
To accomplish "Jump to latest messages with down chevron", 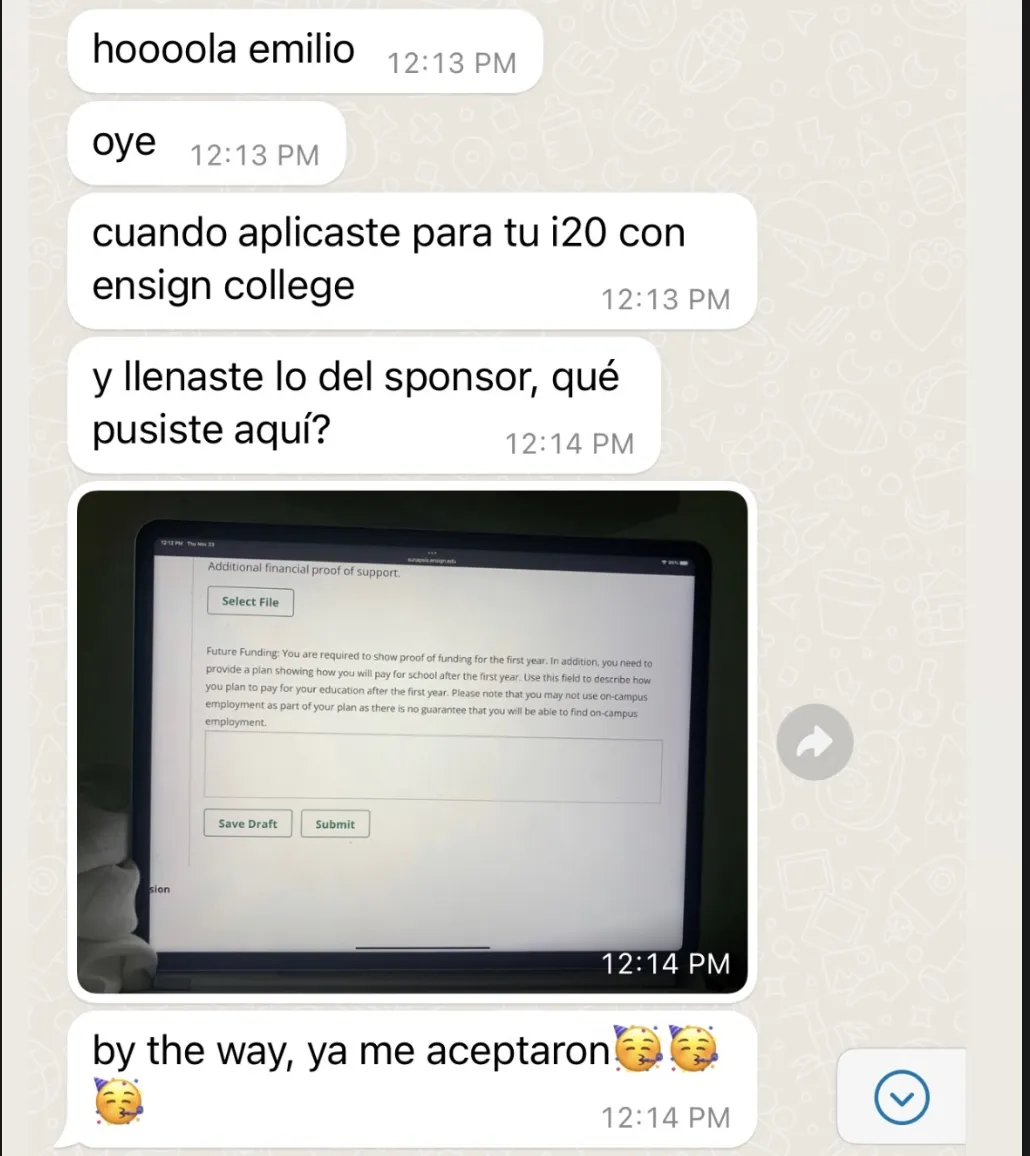I will pyautogui.click(x=901, y=1098).
